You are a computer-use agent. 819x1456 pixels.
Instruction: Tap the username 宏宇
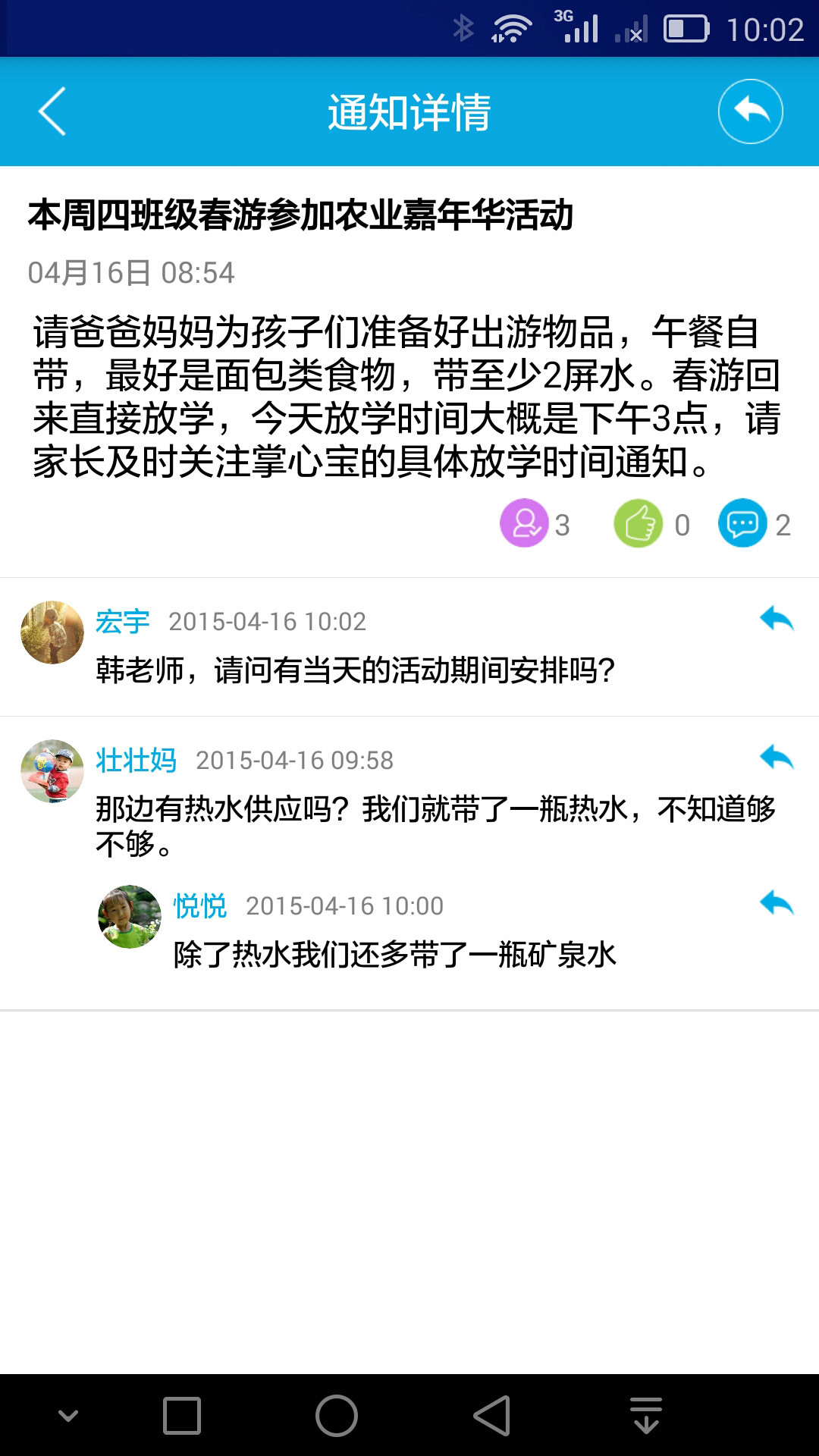tap(122, 622)
